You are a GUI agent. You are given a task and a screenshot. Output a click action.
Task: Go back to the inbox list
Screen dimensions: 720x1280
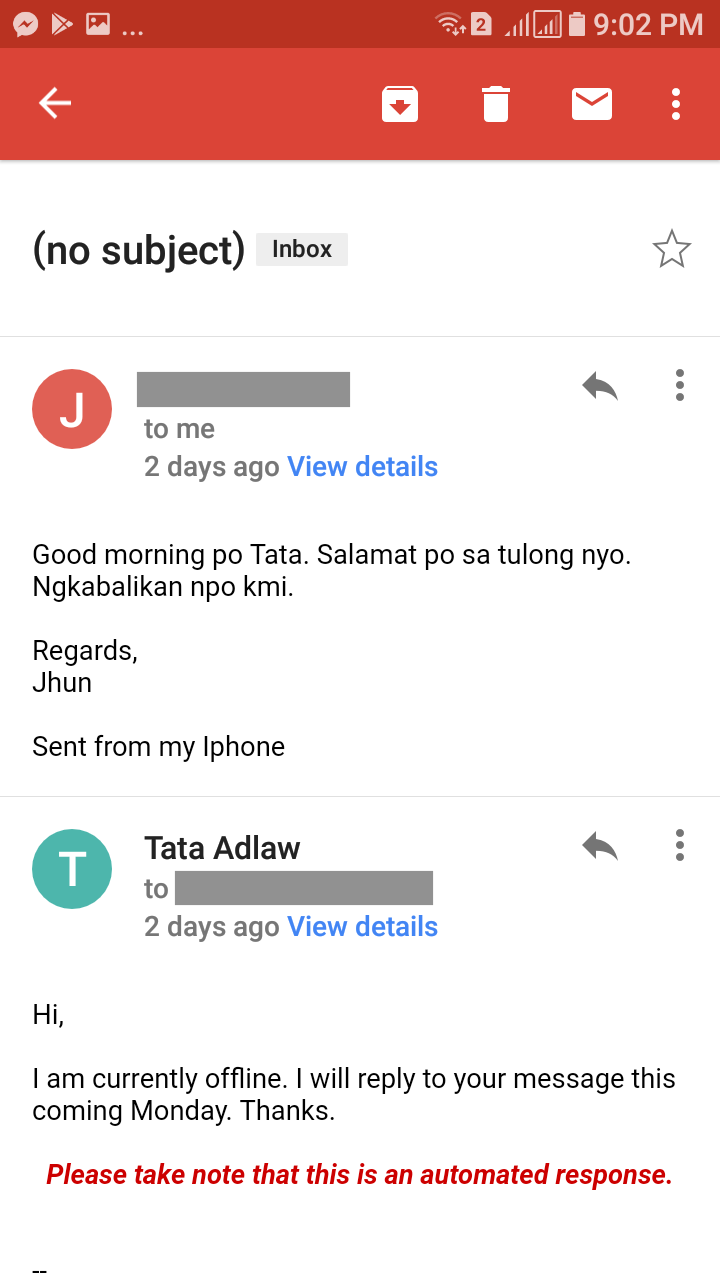click(55, 103)
